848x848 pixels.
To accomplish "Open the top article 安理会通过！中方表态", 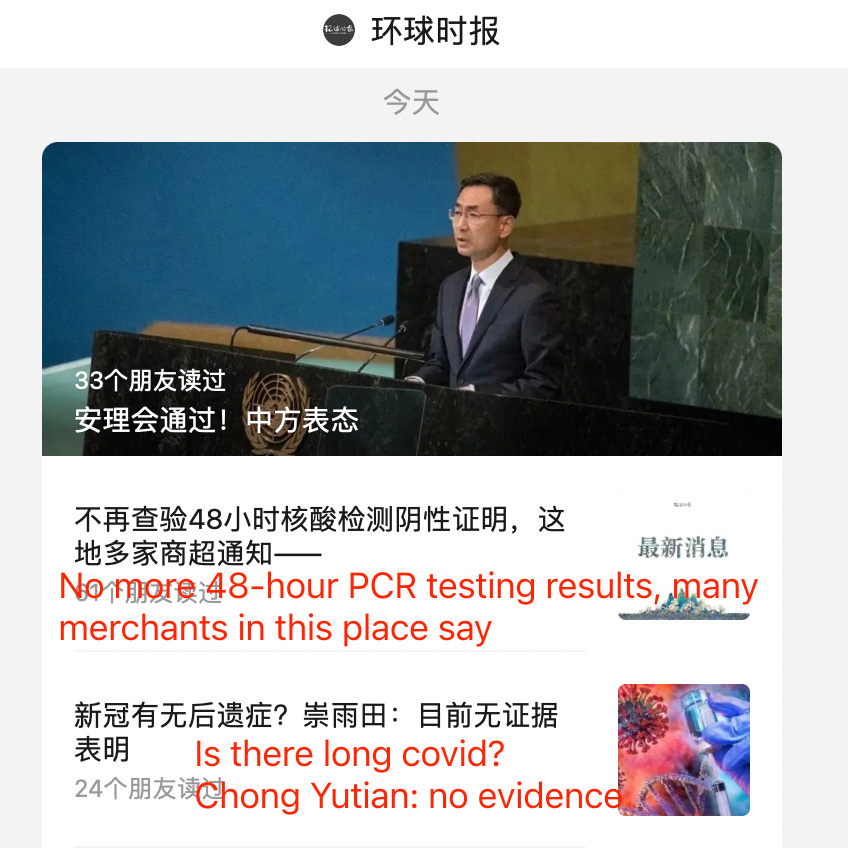I will (x=411, y=300).
